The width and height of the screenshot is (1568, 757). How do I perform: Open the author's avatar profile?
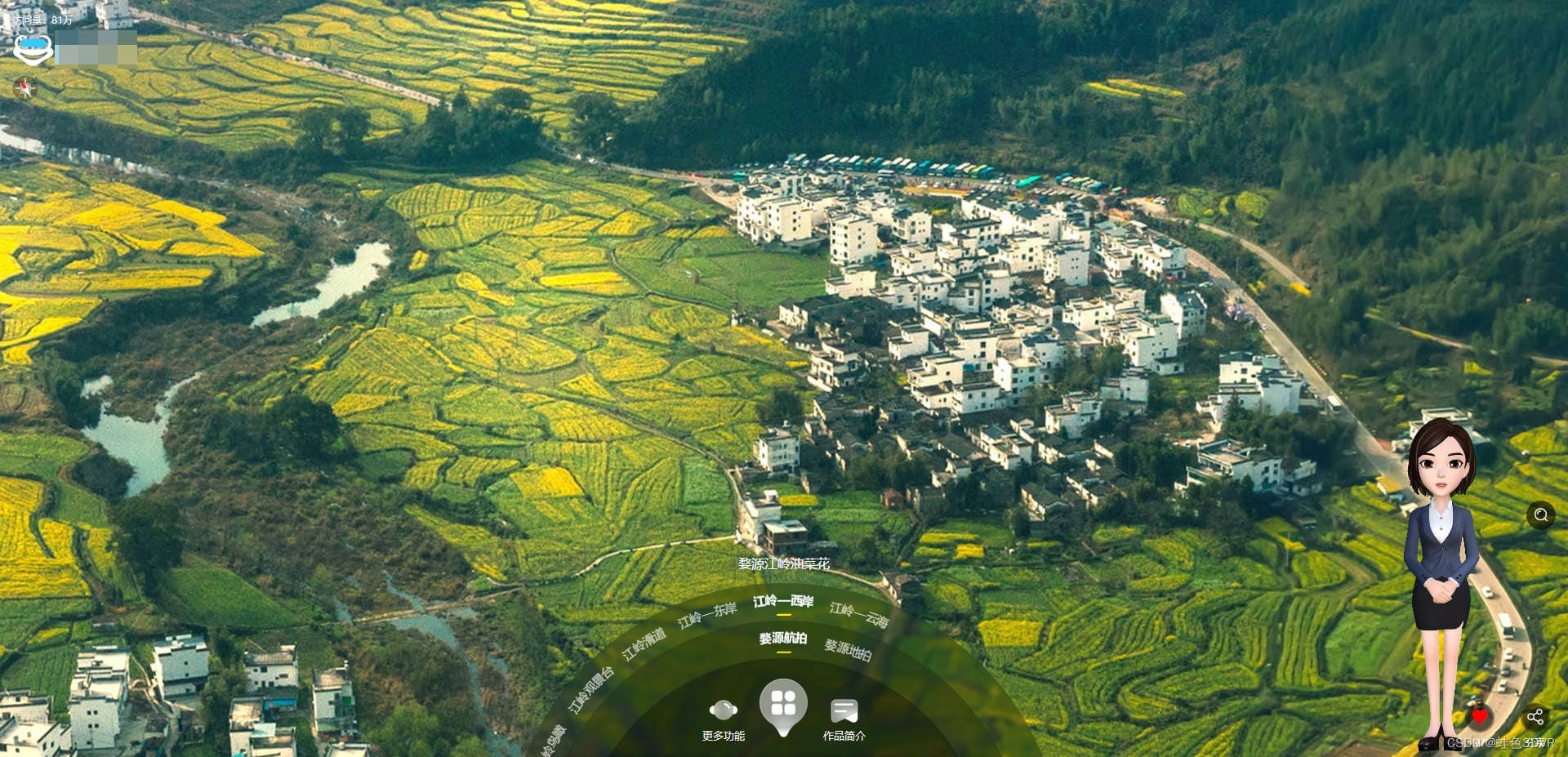33,49
